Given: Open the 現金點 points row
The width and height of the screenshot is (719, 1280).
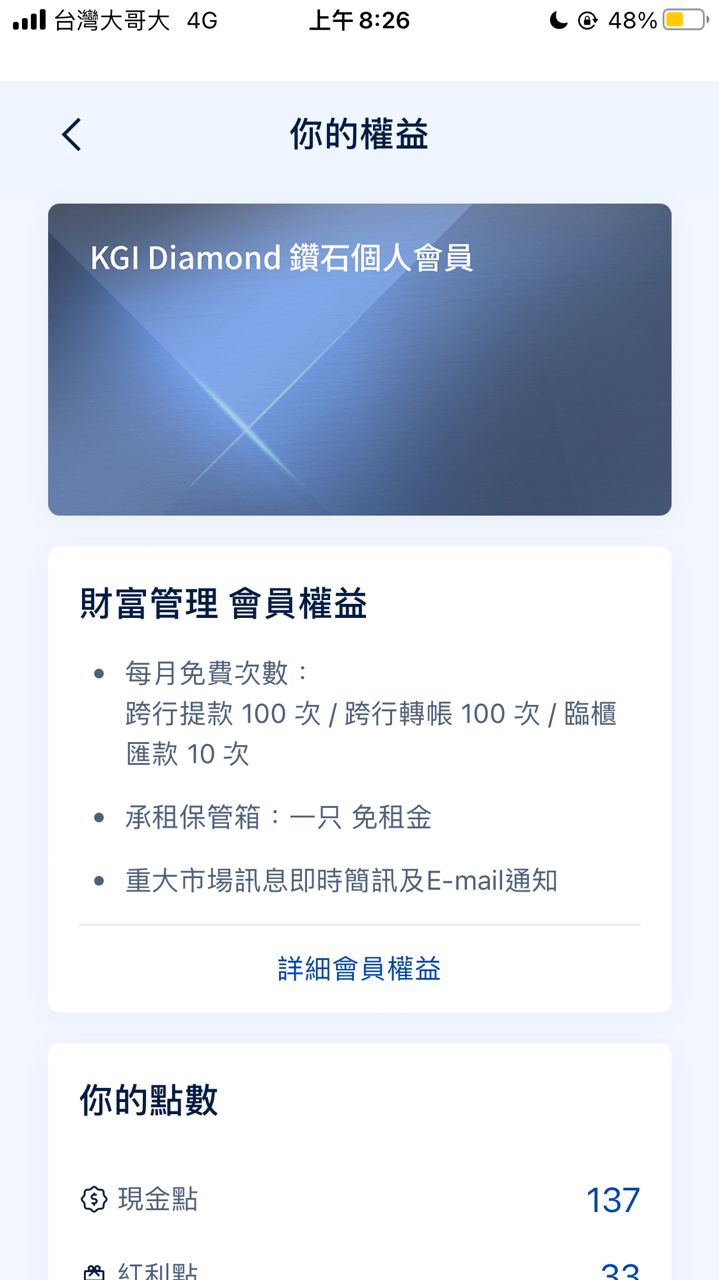Looking at the screenshot, I should [x=359, y=1199].
